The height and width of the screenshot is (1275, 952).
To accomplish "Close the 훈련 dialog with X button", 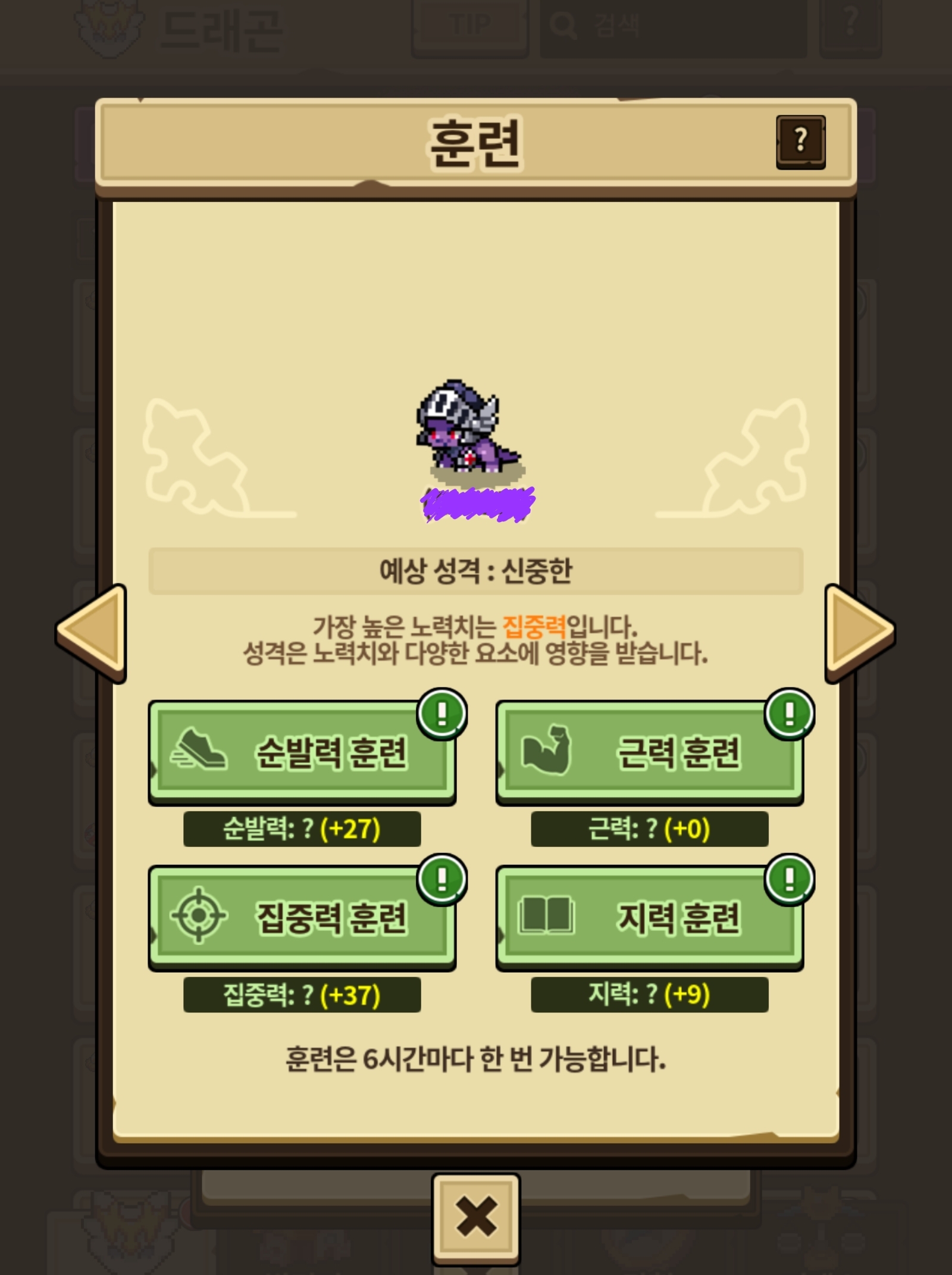I will [x=476, y=1218].
